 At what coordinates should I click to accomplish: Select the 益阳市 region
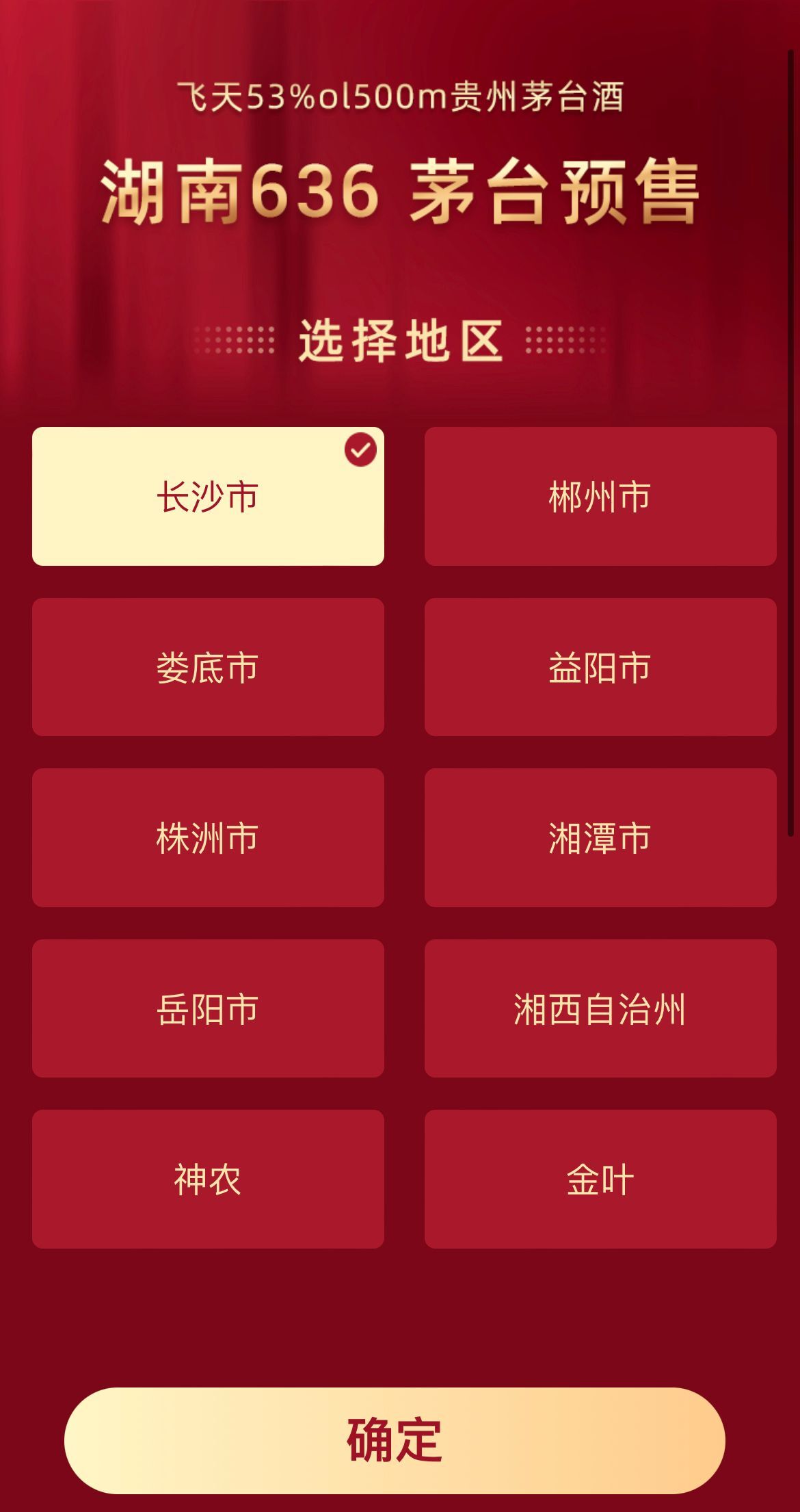pyautogui.click(x=600, y=667)
